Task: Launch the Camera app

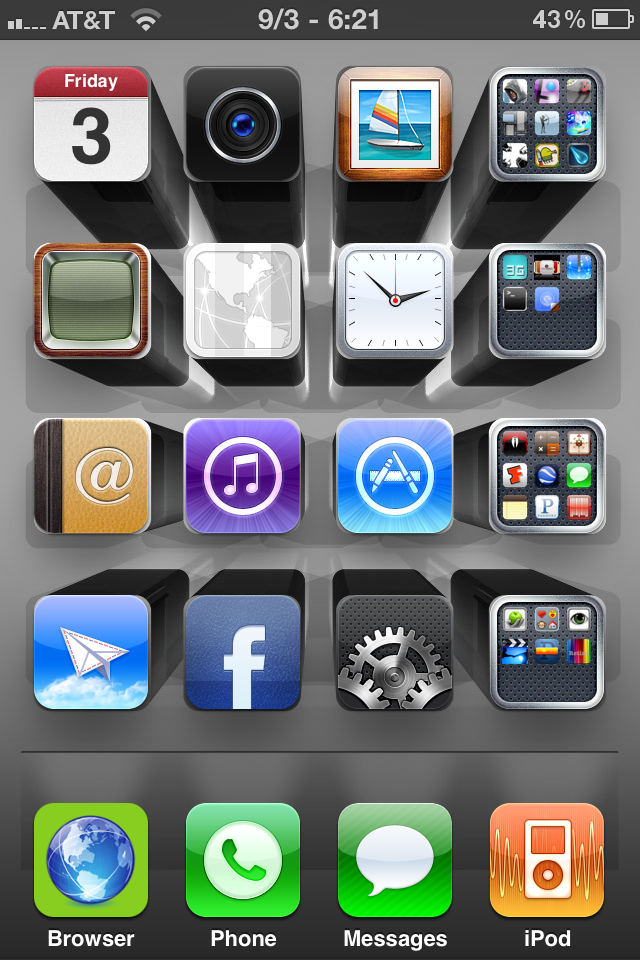Action: (243, 124)
